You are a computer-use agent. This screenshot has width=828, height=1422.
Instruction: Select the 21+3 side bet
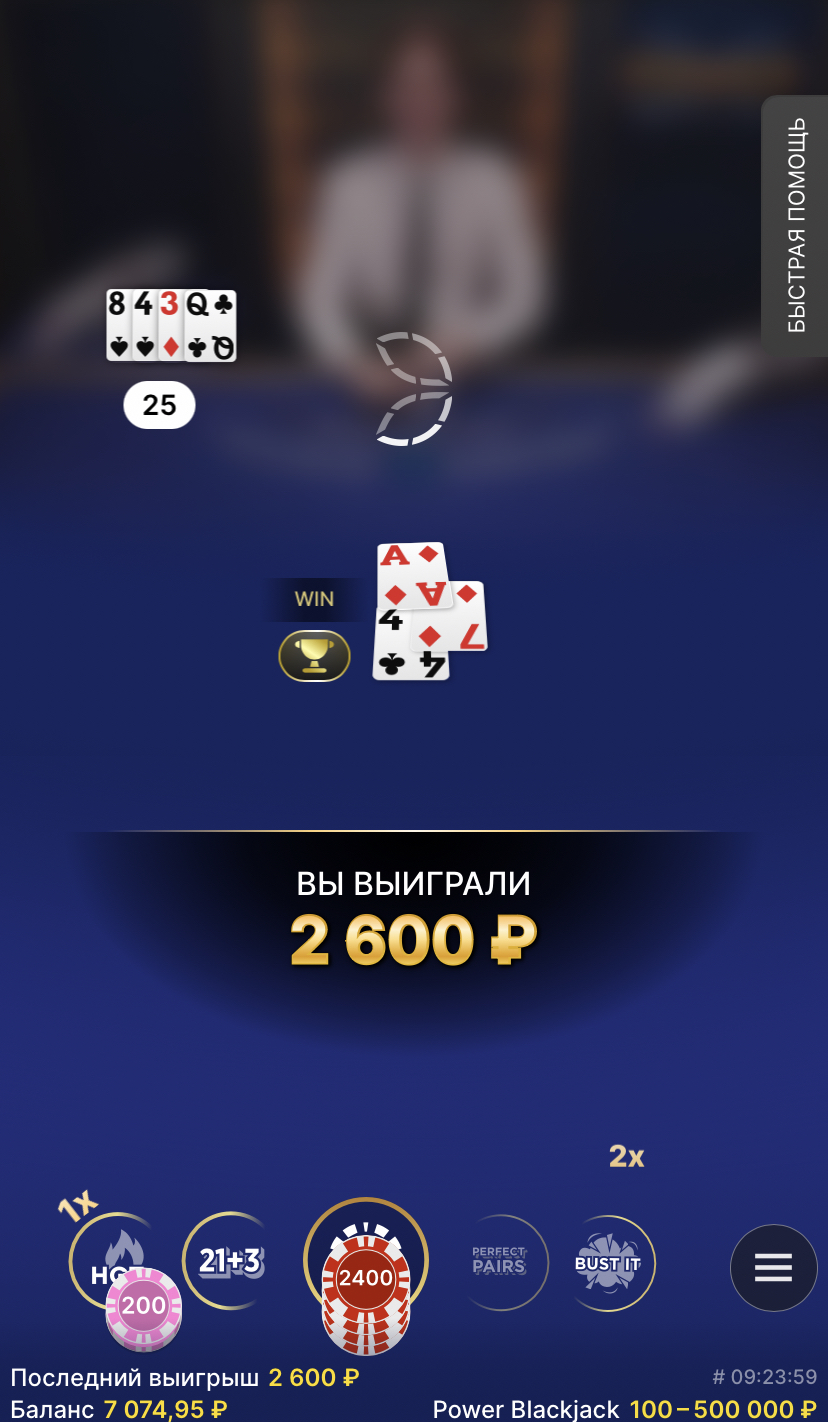[228, 1261]
